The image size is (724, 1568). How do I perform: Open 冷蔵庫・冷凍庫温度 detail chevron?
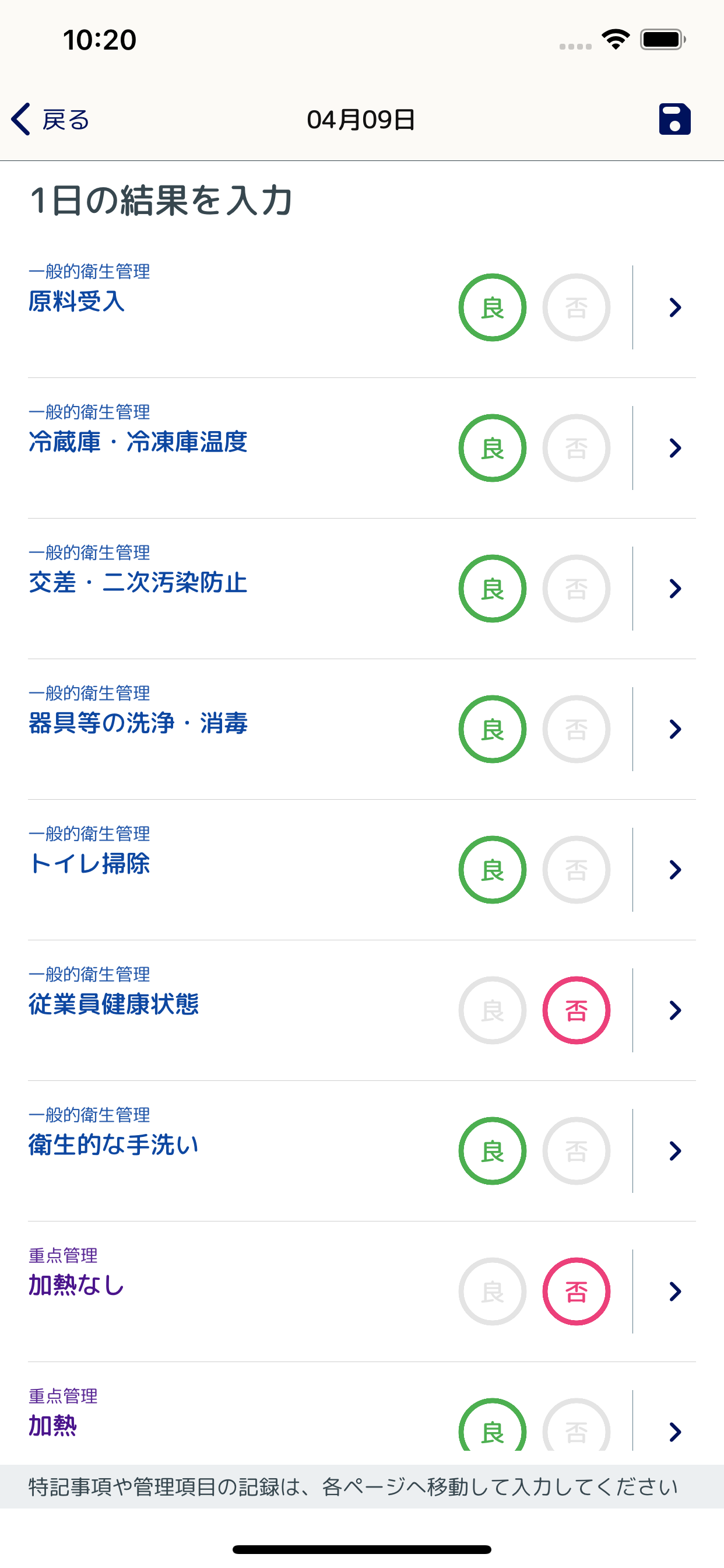[674, 448]
